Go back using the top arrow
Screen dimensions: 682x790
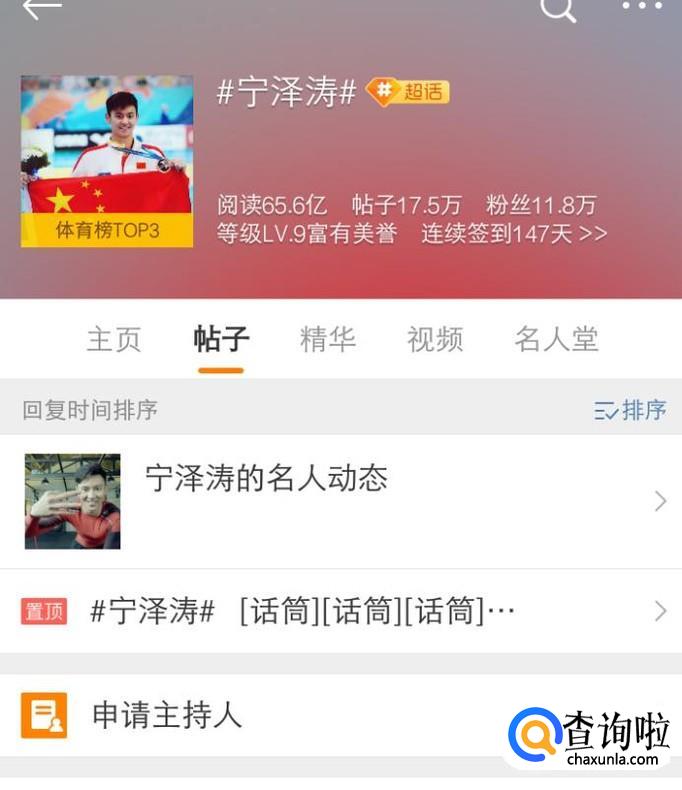coord(41,8)
